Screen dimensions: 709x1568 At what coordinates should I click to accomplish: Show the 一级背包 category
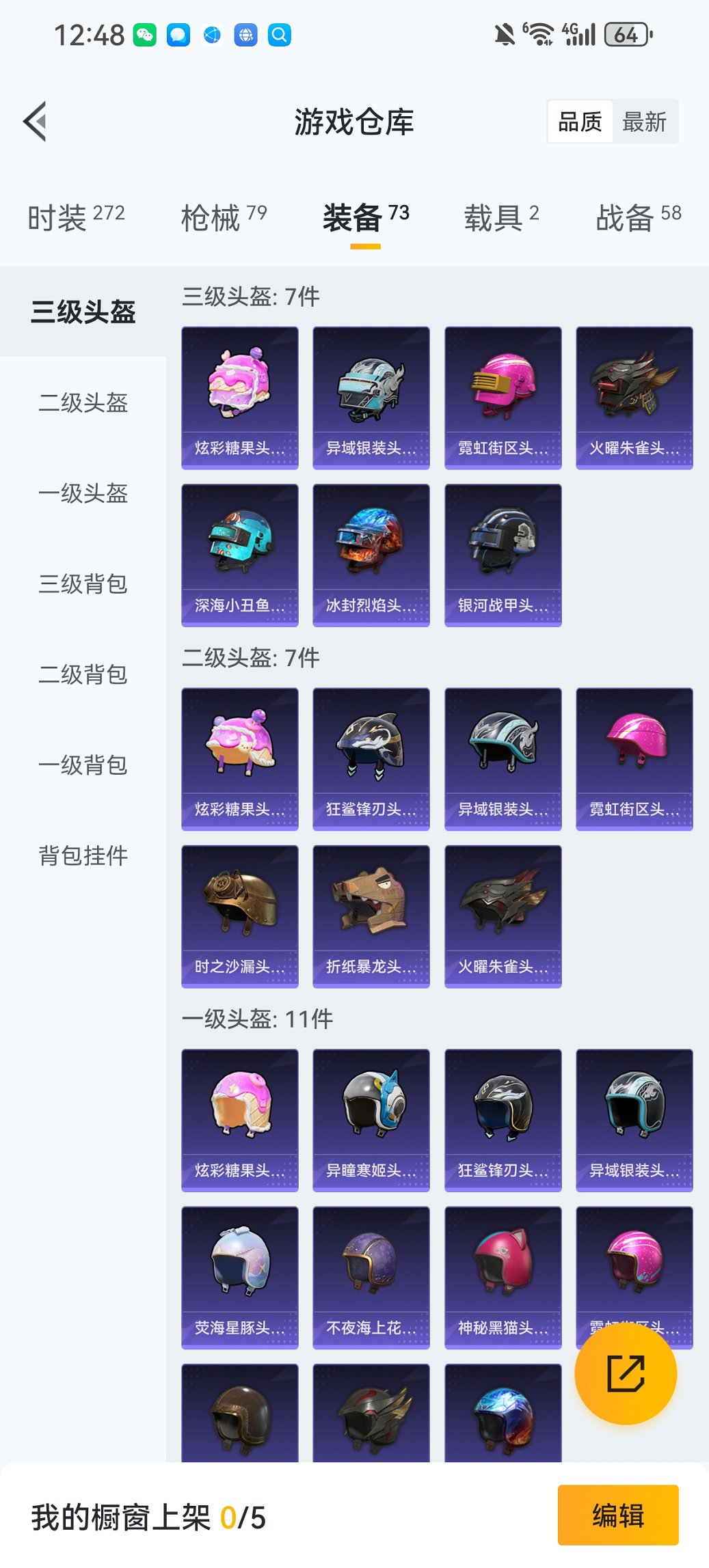[x=83, y=765]
